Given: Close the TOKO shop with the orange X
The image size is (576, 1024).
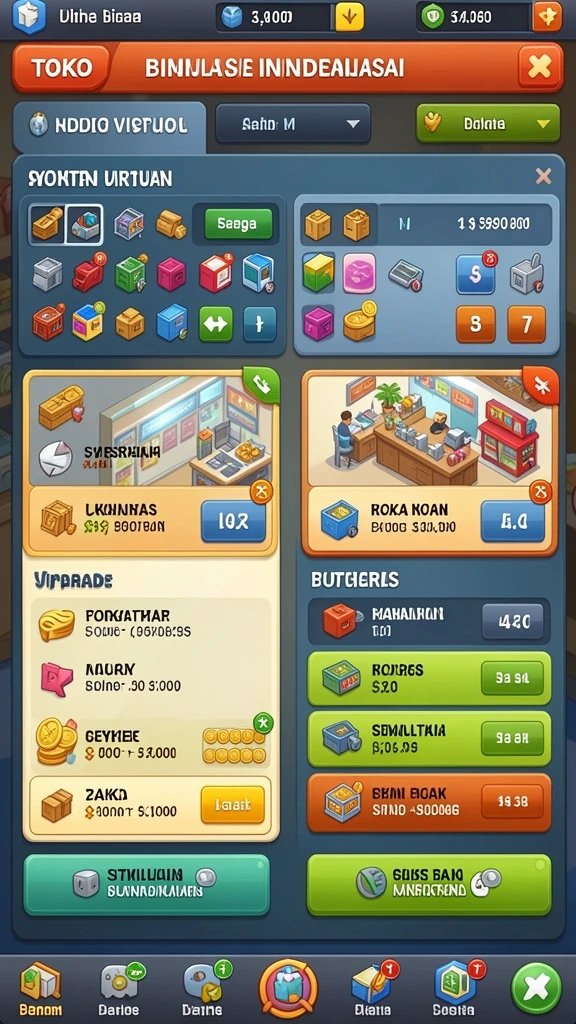Looking at the screenshot, I should (x=539, y=67).
